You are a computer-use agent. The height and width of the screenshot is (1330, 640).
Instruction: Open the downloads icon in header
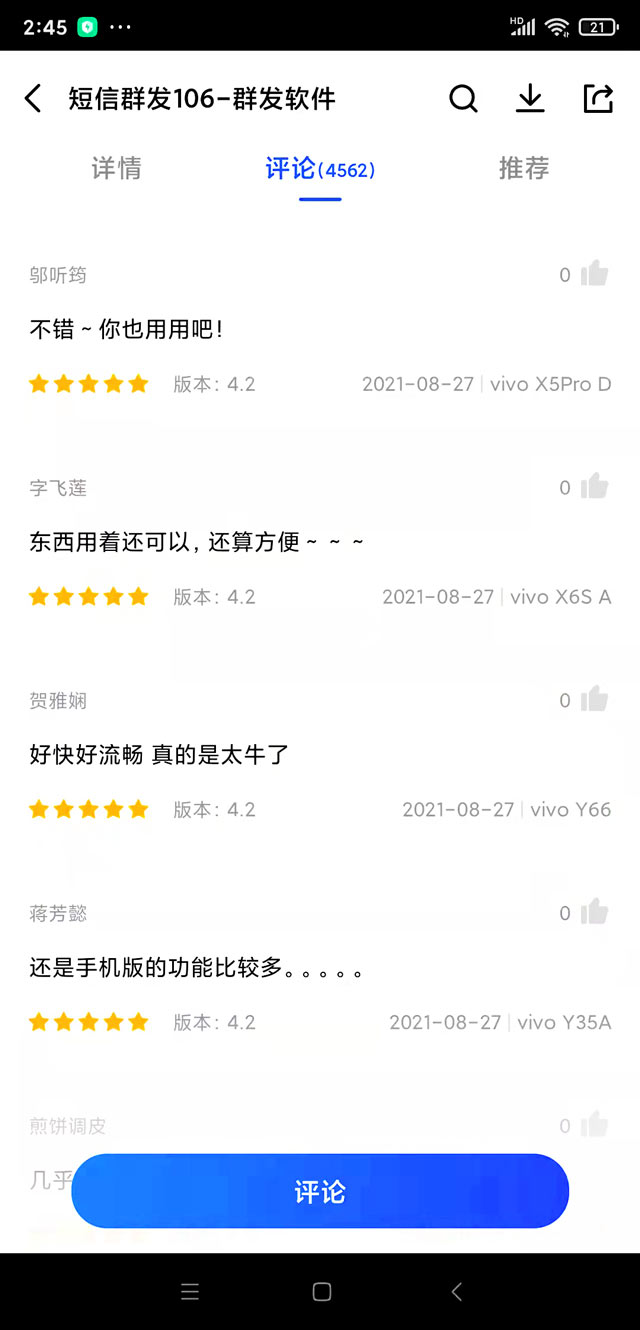(x=530, y=98)
